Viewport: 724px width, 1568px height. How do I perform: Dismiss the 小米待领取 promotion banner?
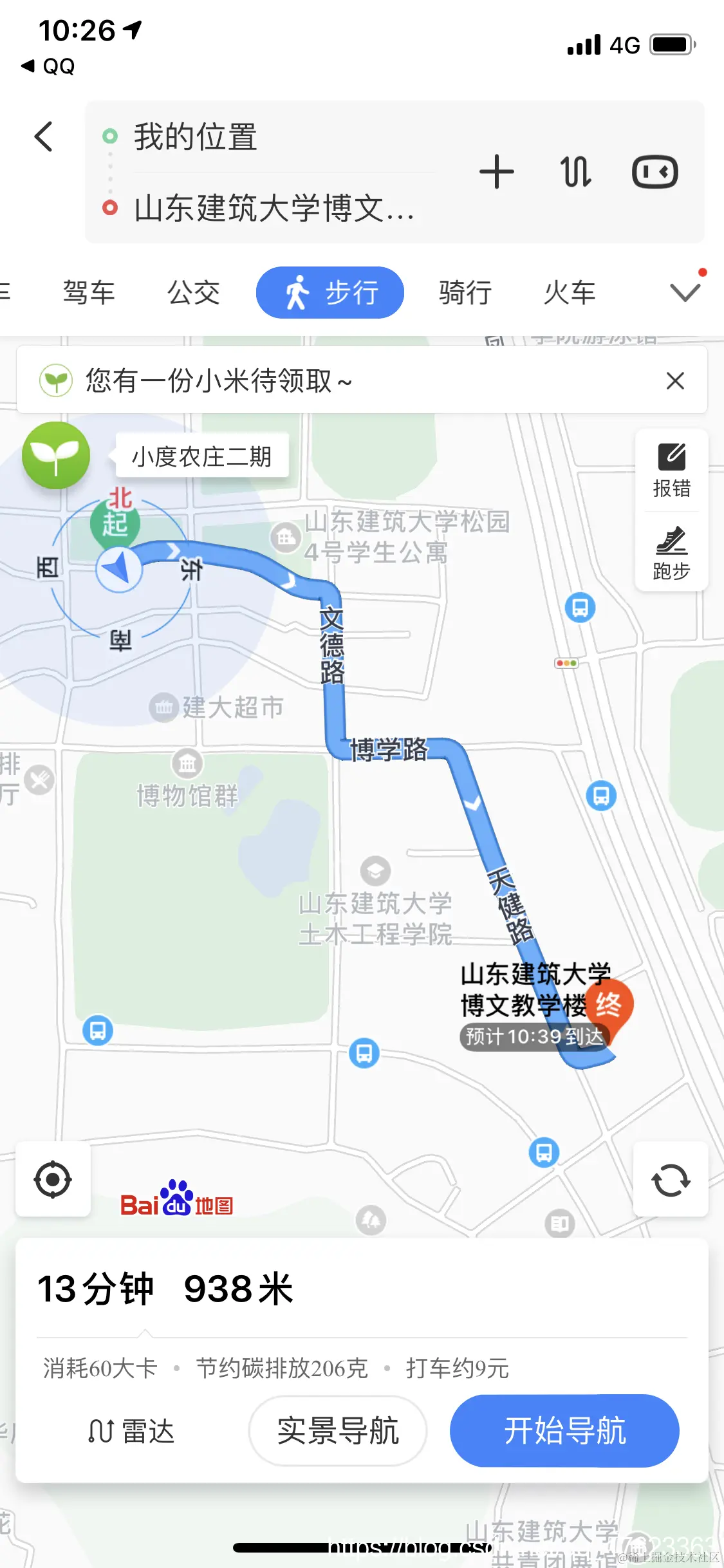tap(675, 380)
